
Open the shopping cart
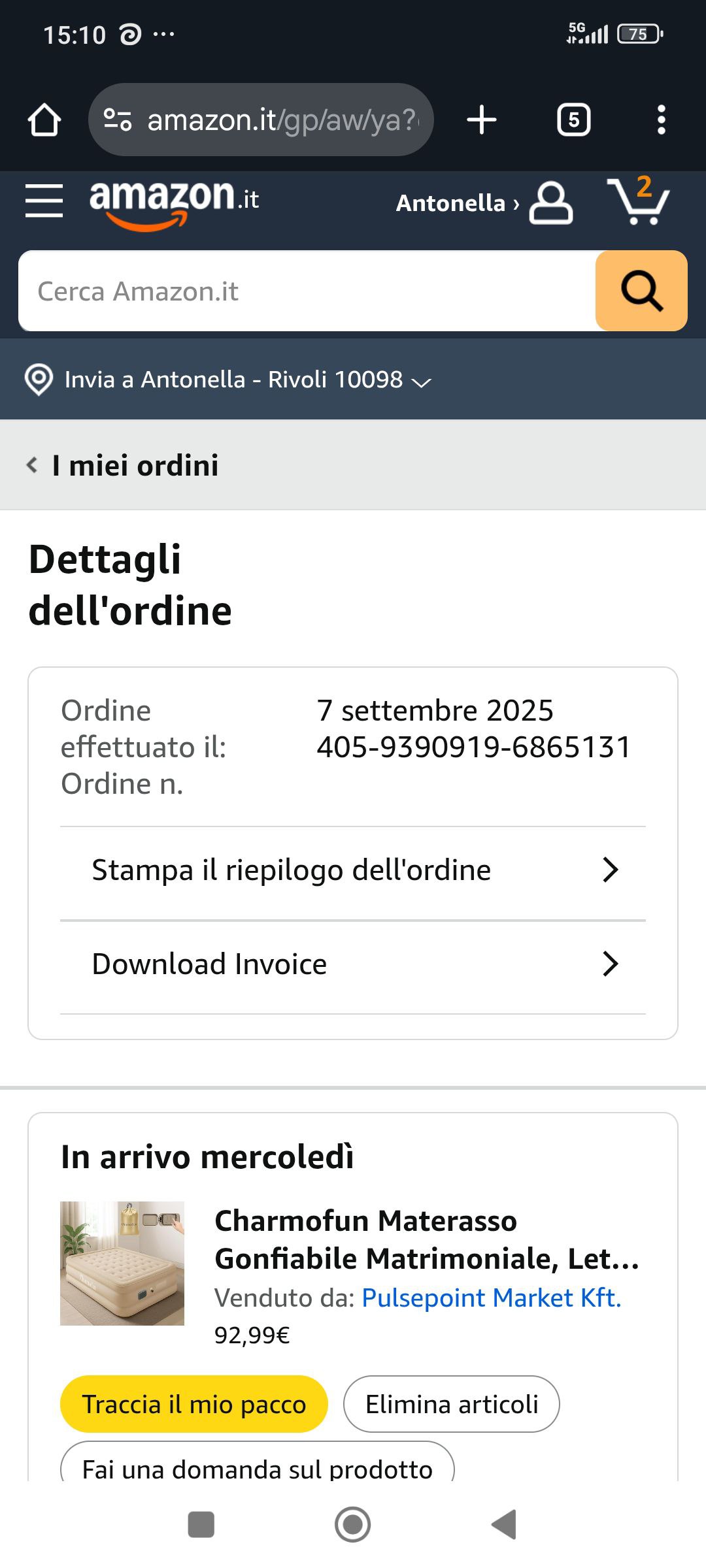pos(639,203)
